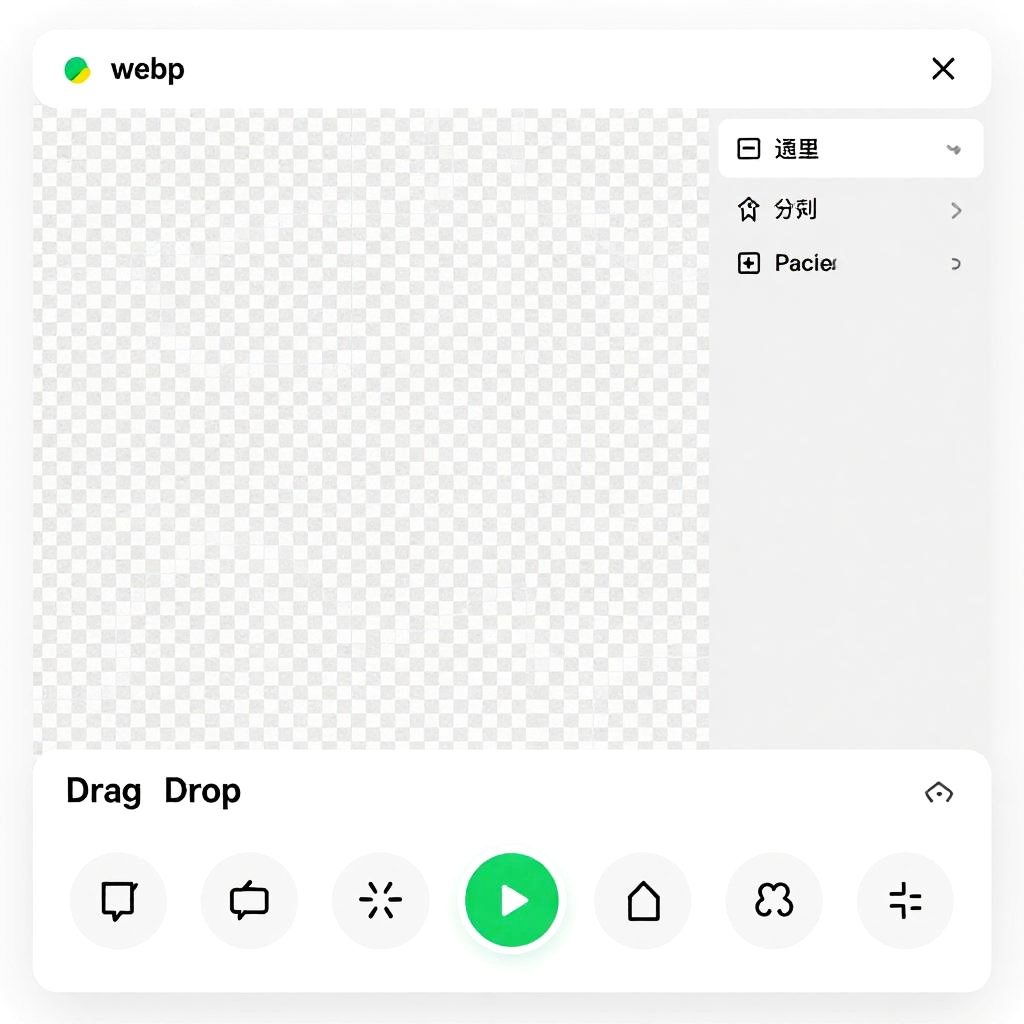Open the Pacier row in the side panel
This screenshot has width=1024, height=1024.
[x=850, y=264]
